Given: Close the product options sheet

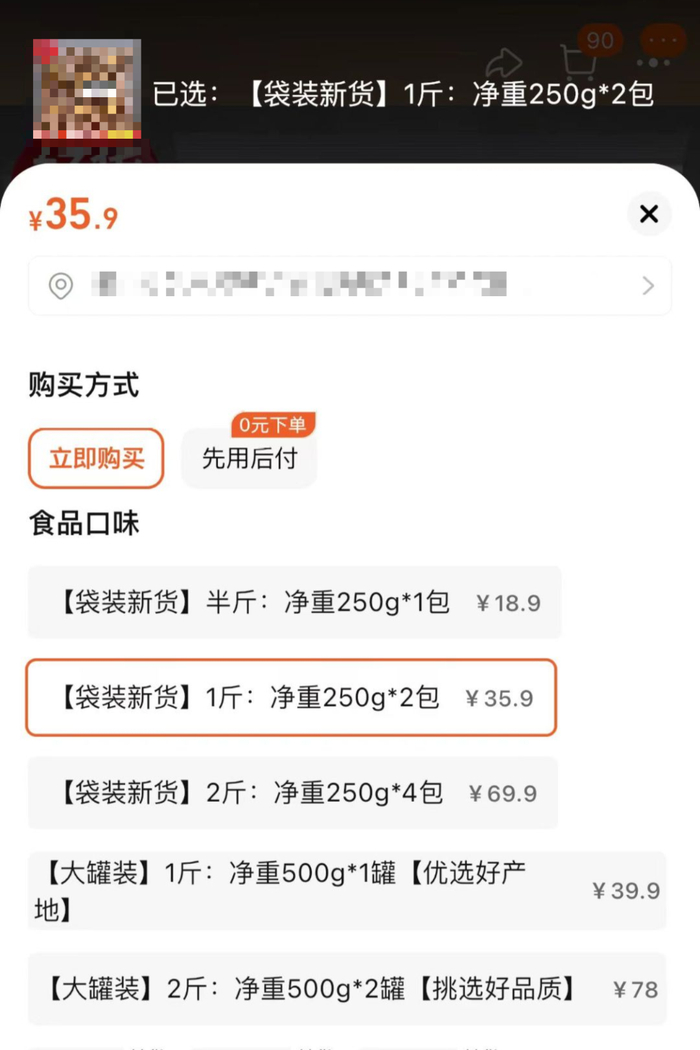Looking at the screenshot, I should pyautogui.click(x=649, y=214).
